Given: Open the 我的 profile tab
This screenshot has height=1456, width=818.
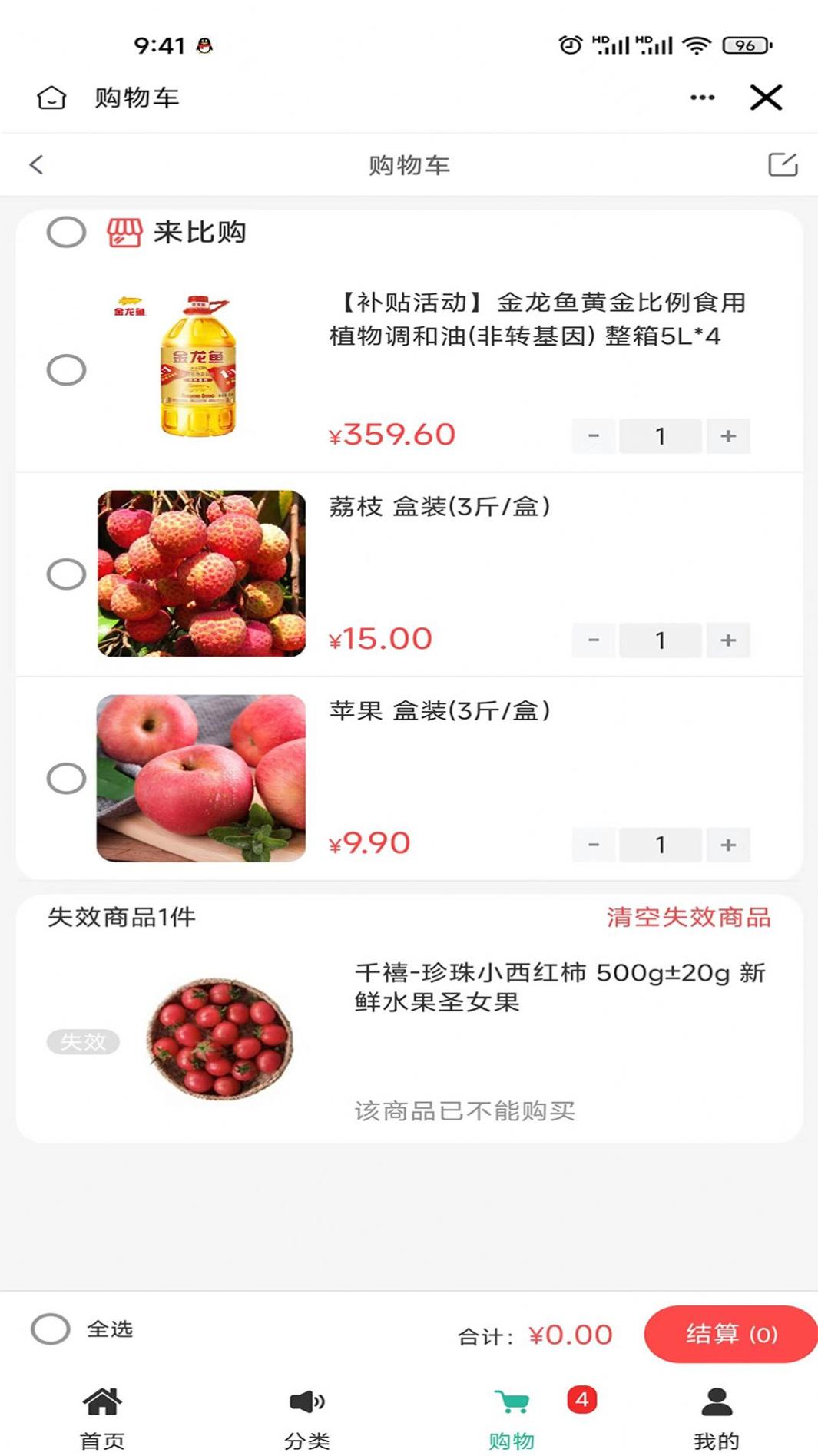Looking at the screenshot, I should (716, 1418).
